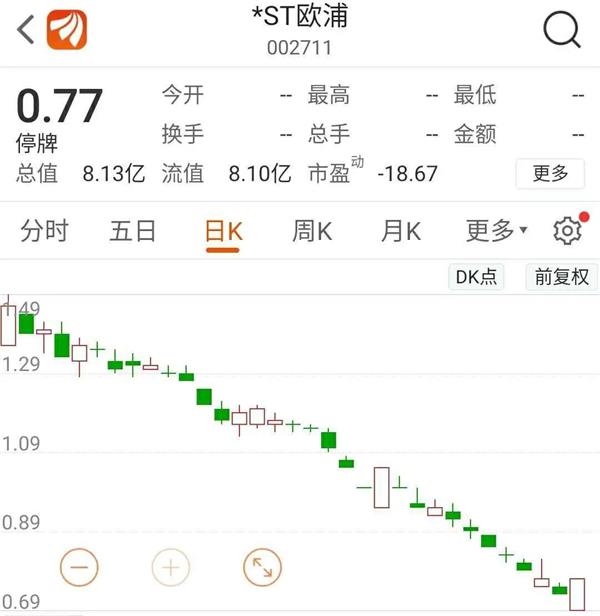Zoom in the chart with plus button

pyautogui.click(x=170, y=568)
